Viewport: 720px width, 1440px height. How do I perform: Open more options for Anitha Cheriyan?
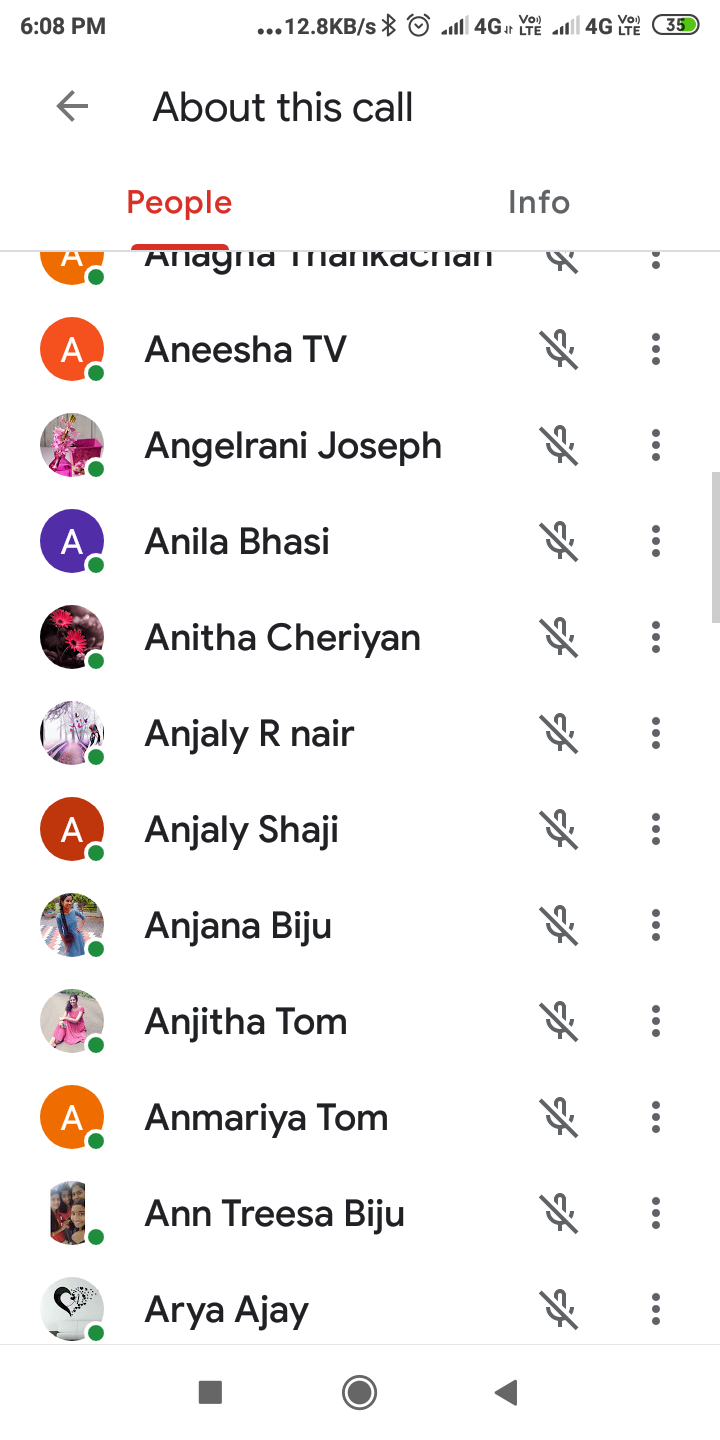pyautogui.click(x=656, y=637)
